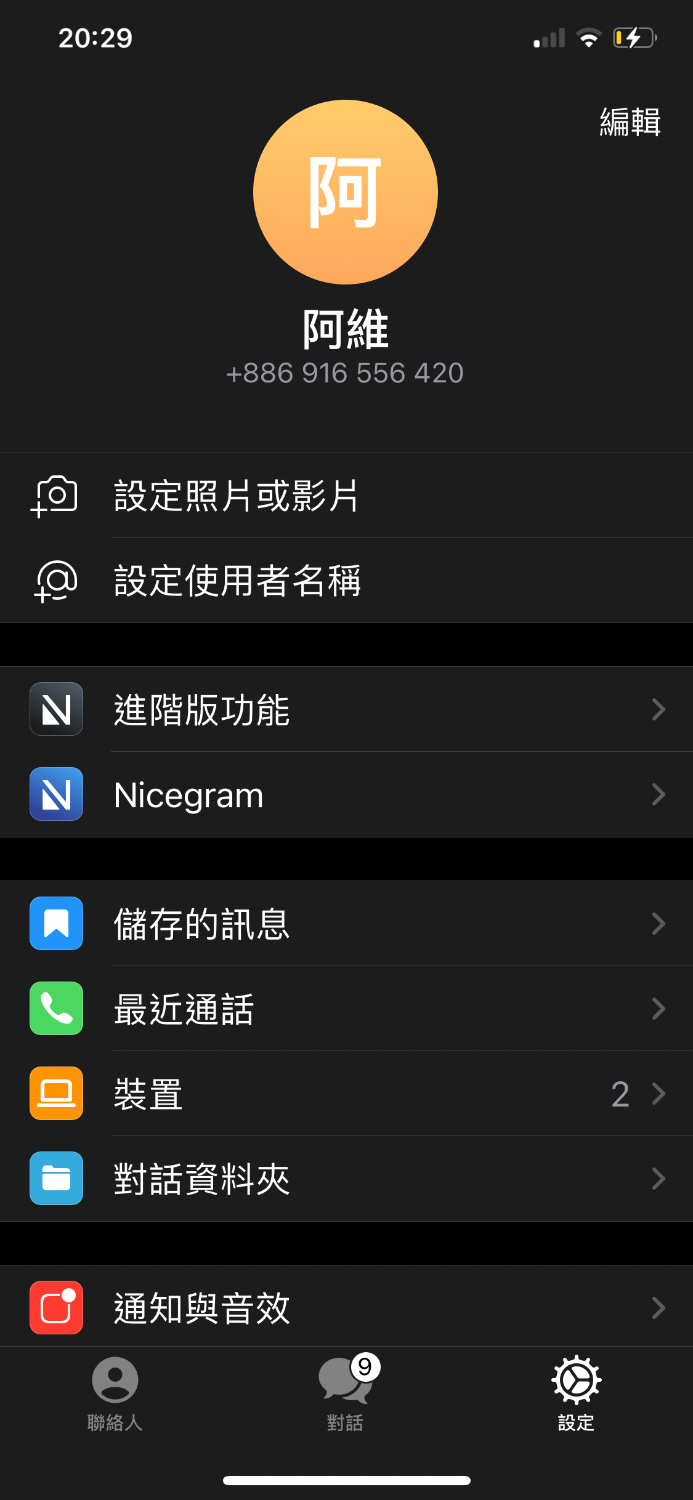693x1500 pixels.
Task: Tap the 編輯 edit button
Action: click(630, 122)
